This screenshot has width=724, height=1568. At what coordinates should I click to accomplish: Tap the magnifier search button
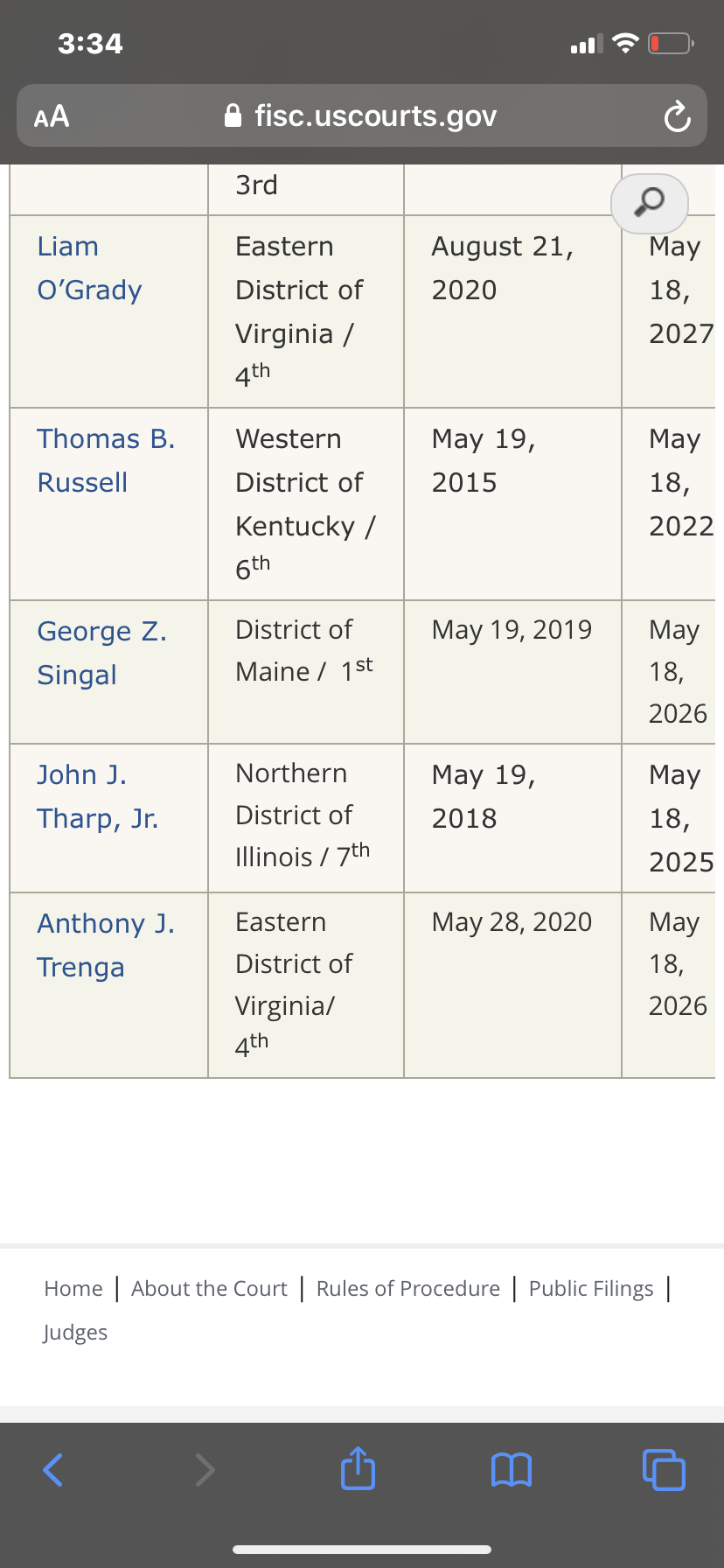coord(649,203)
